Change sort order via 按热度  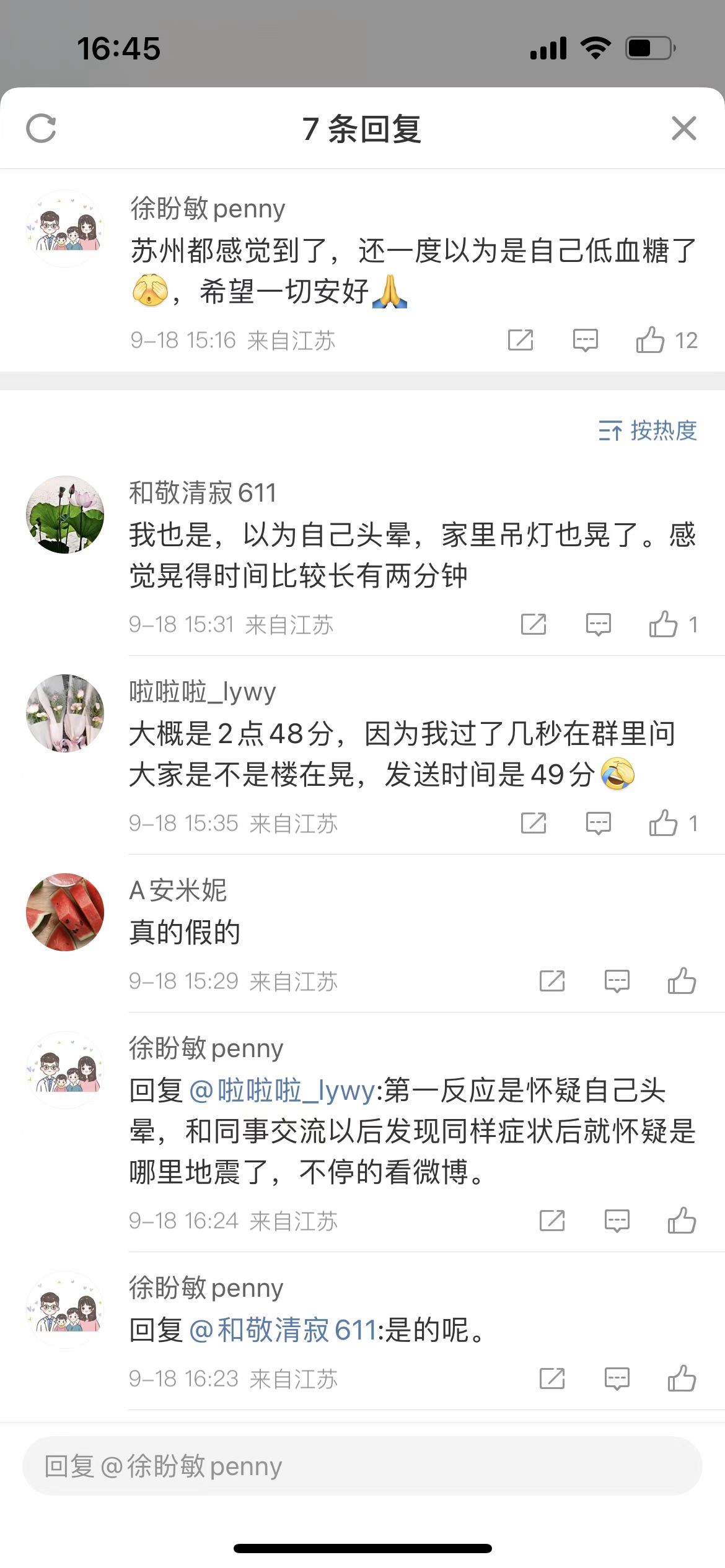pyautogui.click(x=648, y=430)
